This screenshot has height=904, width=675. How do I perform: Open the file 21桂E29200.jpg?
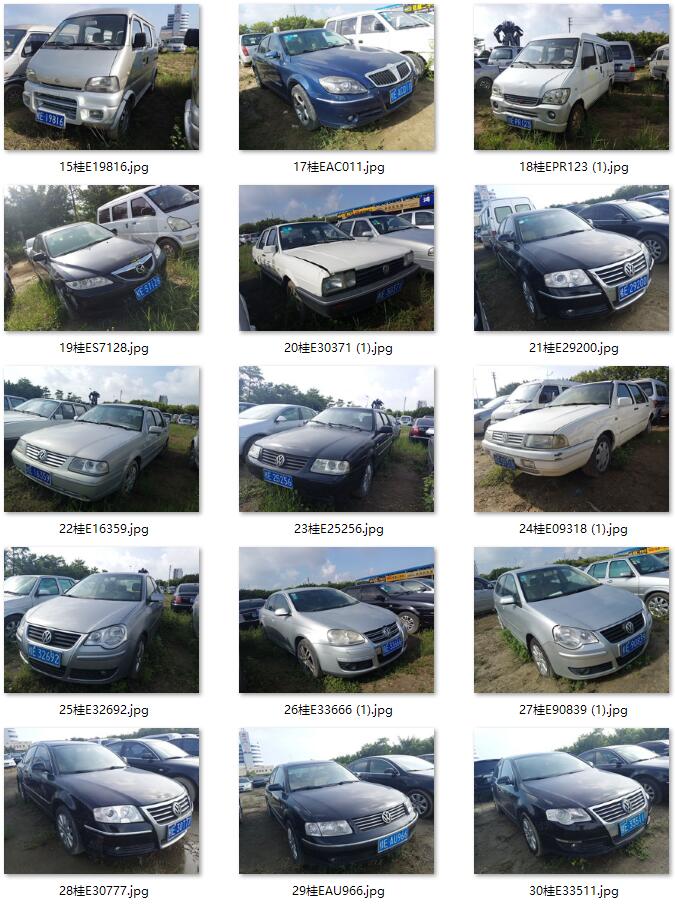pos(571,258)
